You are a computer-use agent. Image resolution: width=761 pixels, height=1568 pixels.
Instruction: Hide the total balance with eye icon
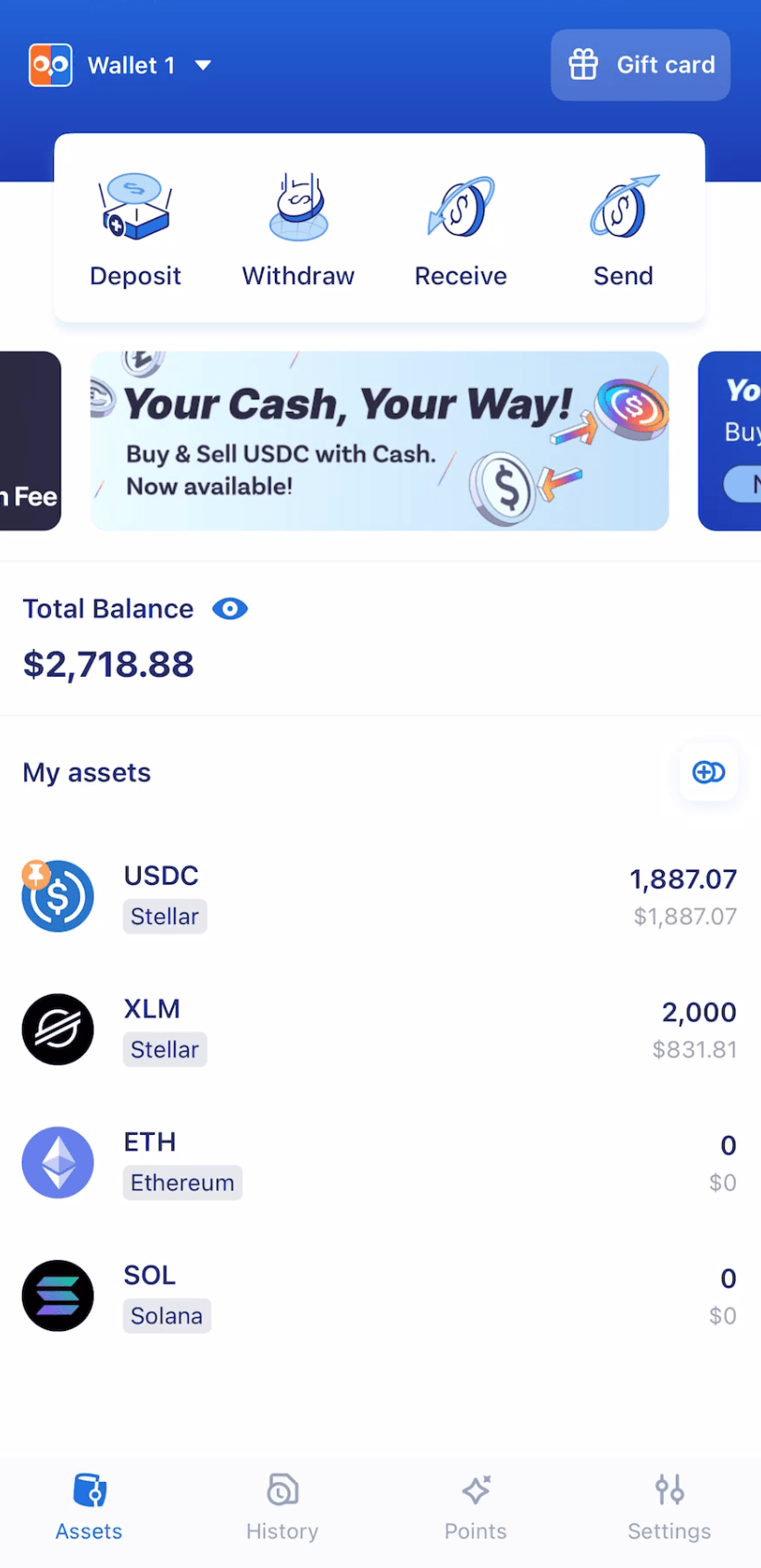230,609
